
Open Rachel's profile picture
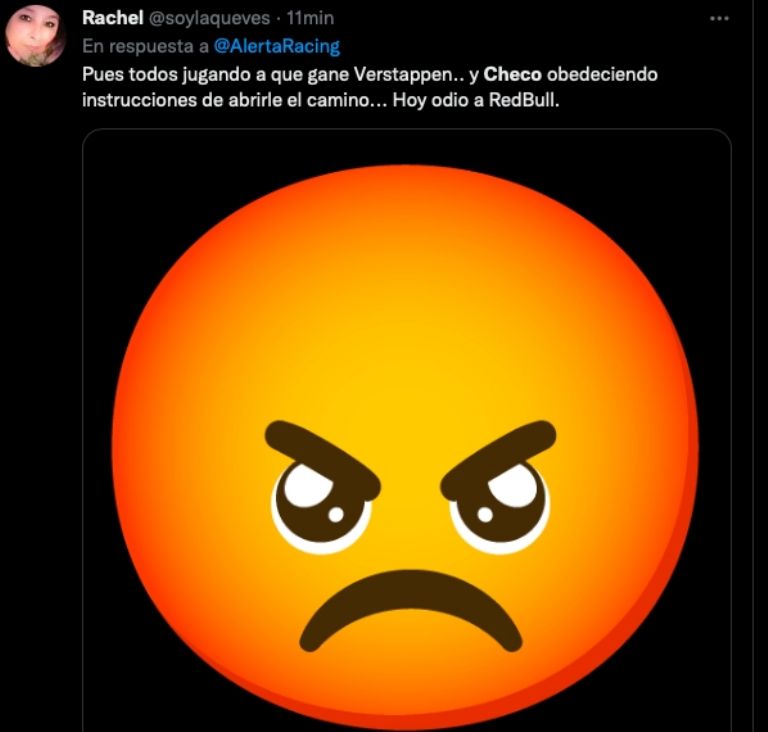[36, 37]
